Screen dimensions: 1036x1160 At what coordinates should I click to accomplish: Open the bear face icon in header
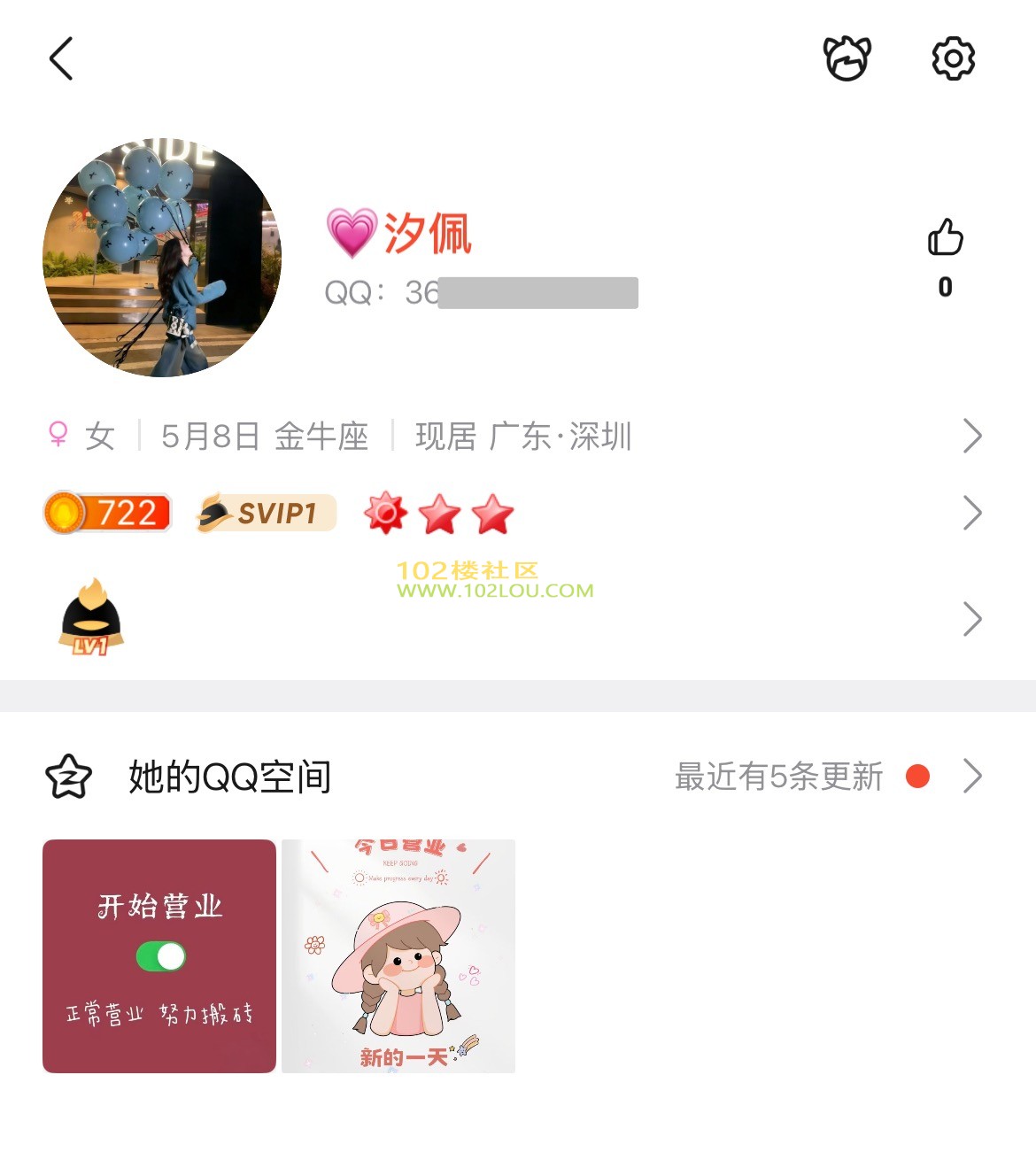[x=847, y=59]
